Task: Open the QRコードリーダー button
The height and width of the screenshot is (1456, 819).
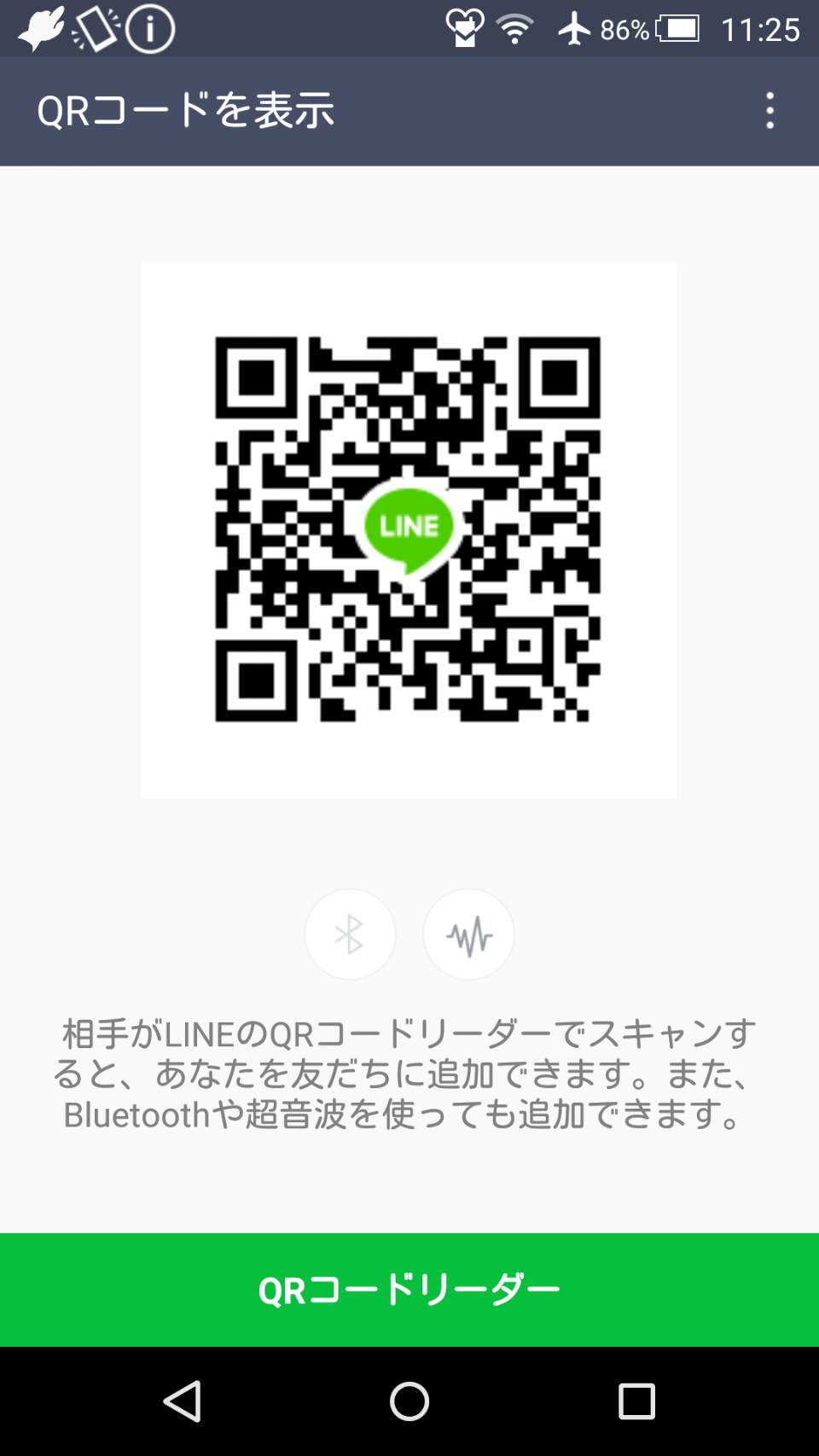Action: (x=409, y=1290)
